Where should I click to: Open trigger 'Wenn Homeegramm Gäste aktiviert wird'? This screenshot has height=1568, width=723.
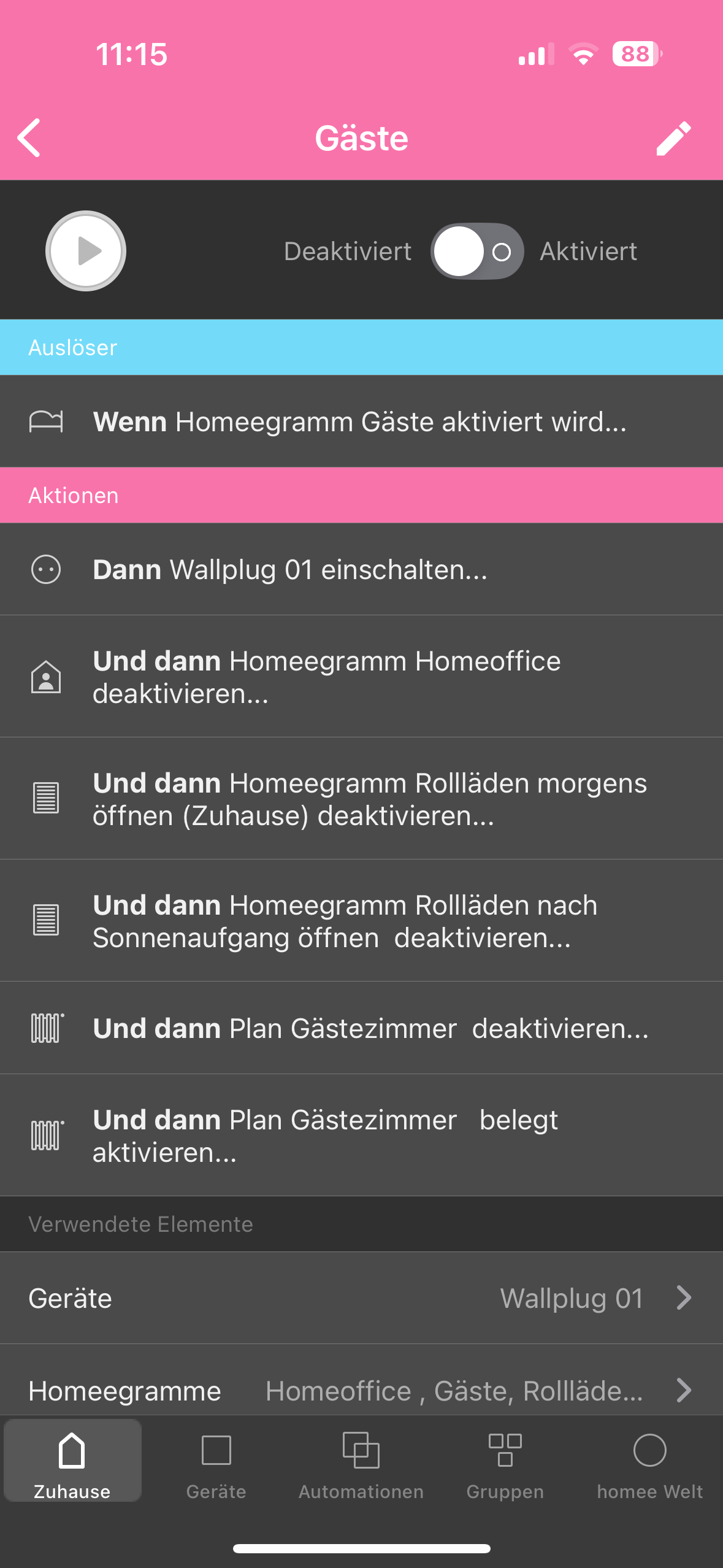361,421
